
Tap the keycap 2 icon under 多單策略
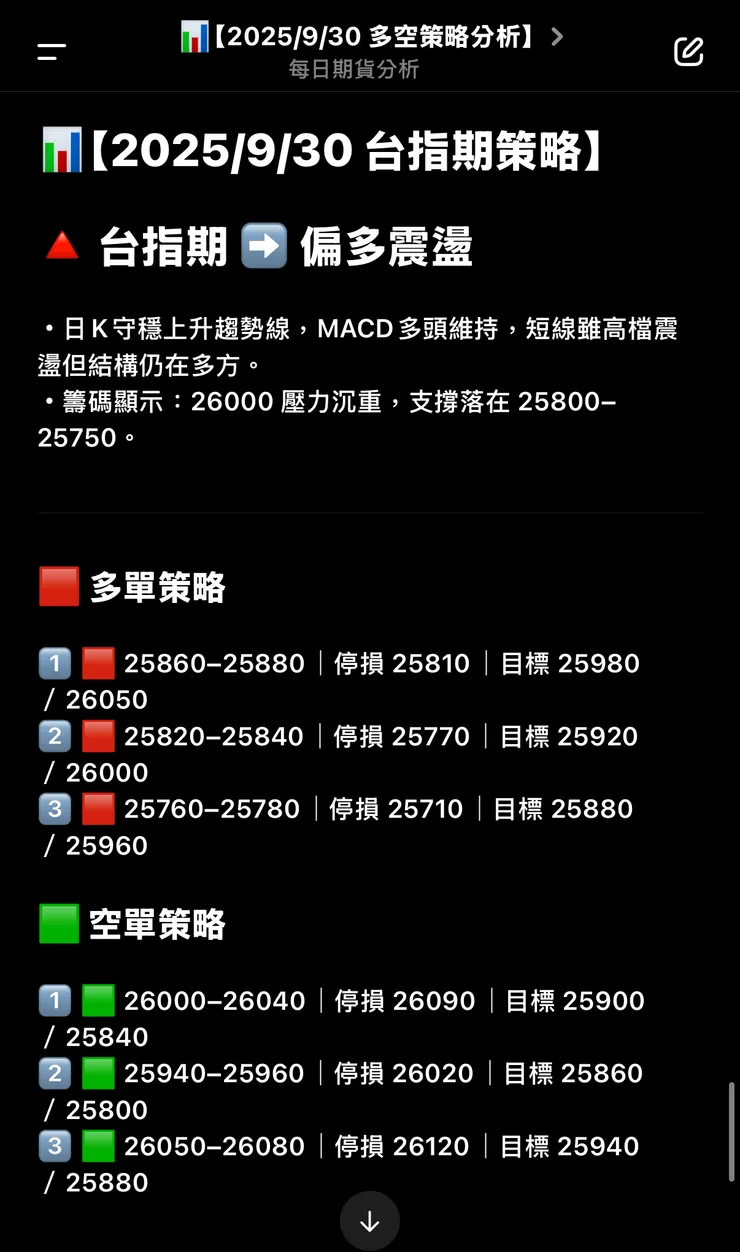tap(55, 736)
